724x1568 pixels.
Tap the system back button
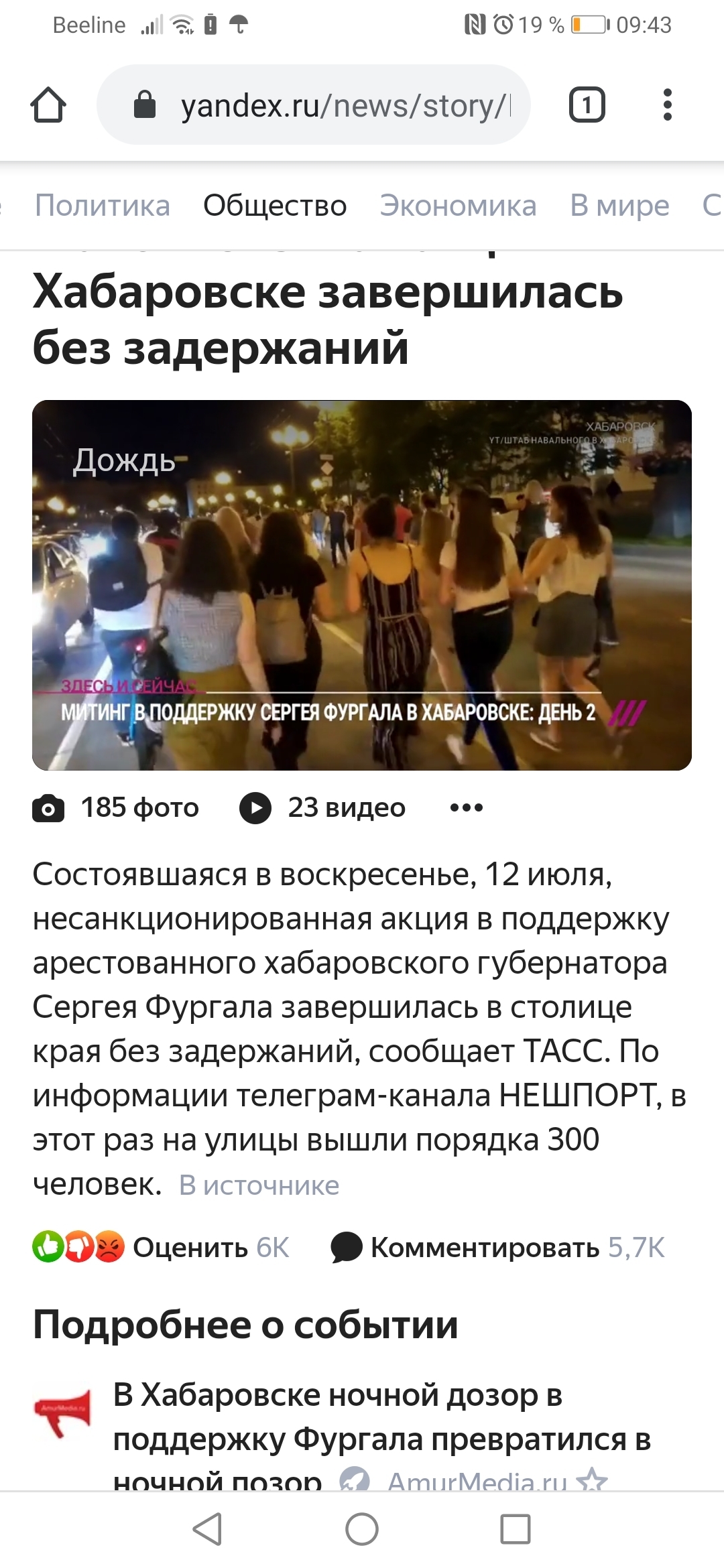tap(207, 1529)
